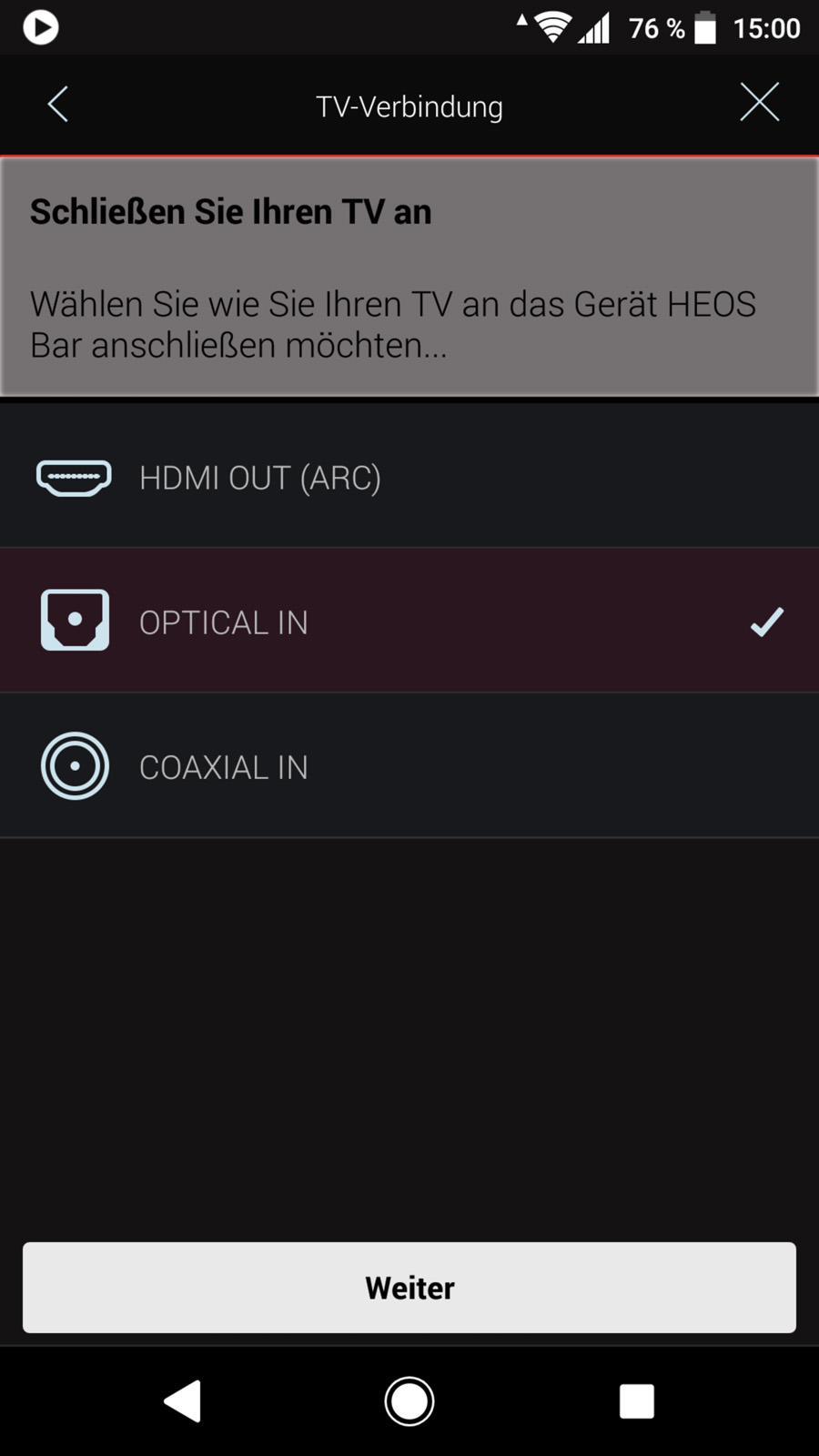Tap the Weiter button

click(409, 1288)
